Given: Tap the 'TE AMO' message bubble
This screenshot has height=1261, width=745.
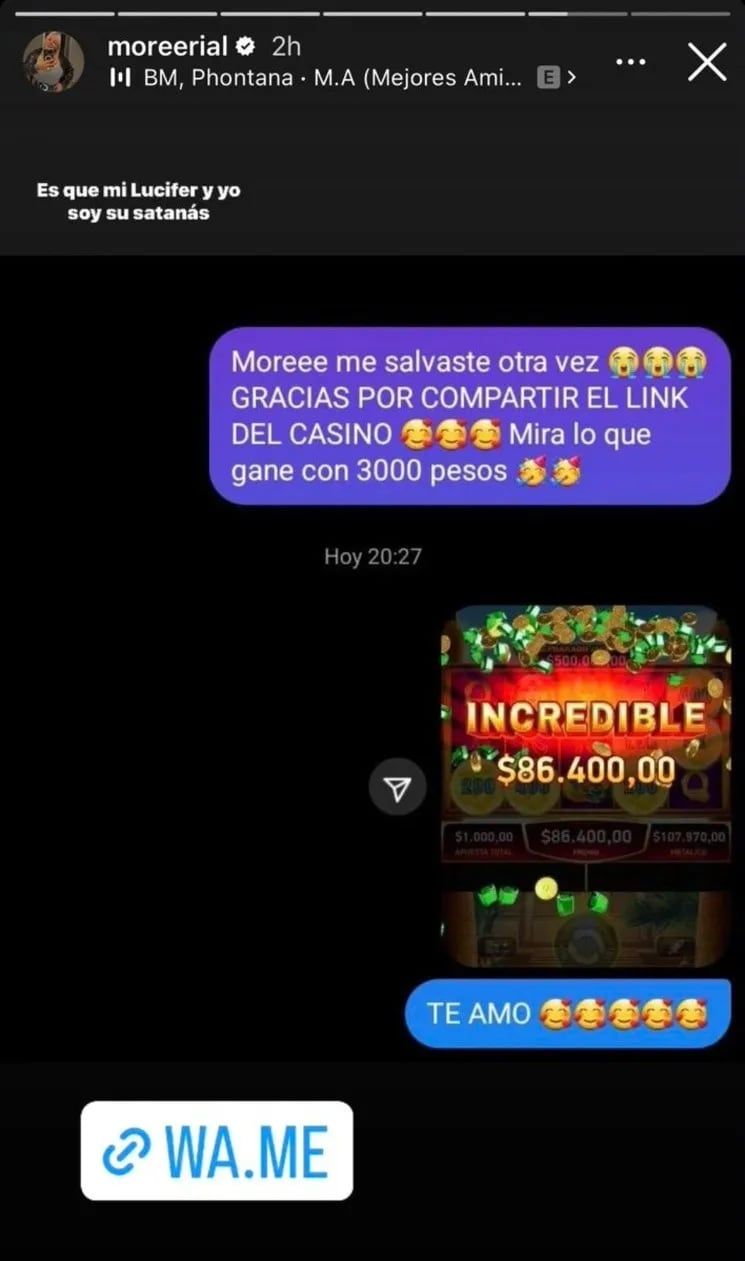Looking at the screenshot, I should [567, 1013].
